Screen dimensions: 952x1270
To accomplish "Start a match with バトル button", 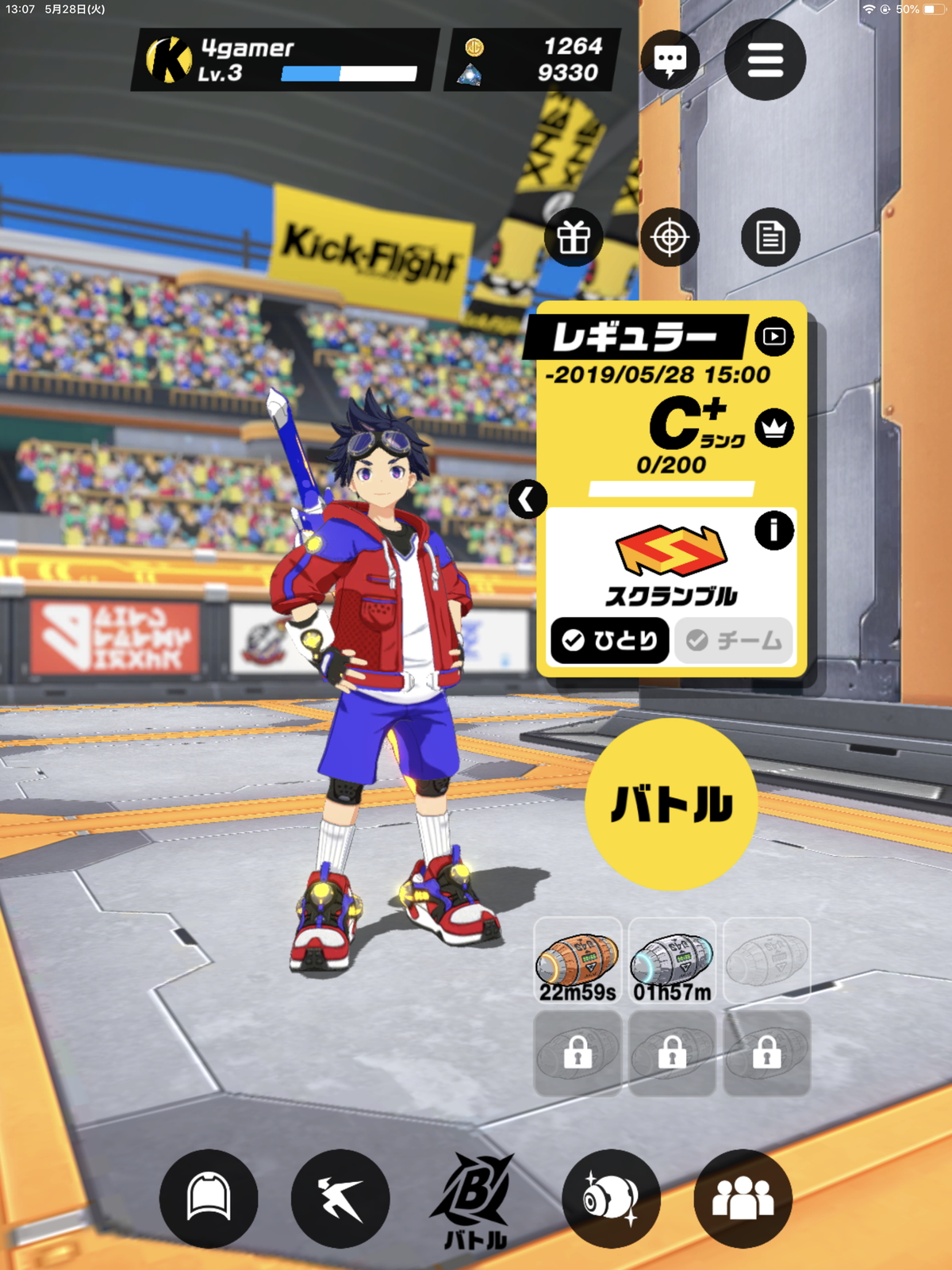I will click(x=671, y=804).
